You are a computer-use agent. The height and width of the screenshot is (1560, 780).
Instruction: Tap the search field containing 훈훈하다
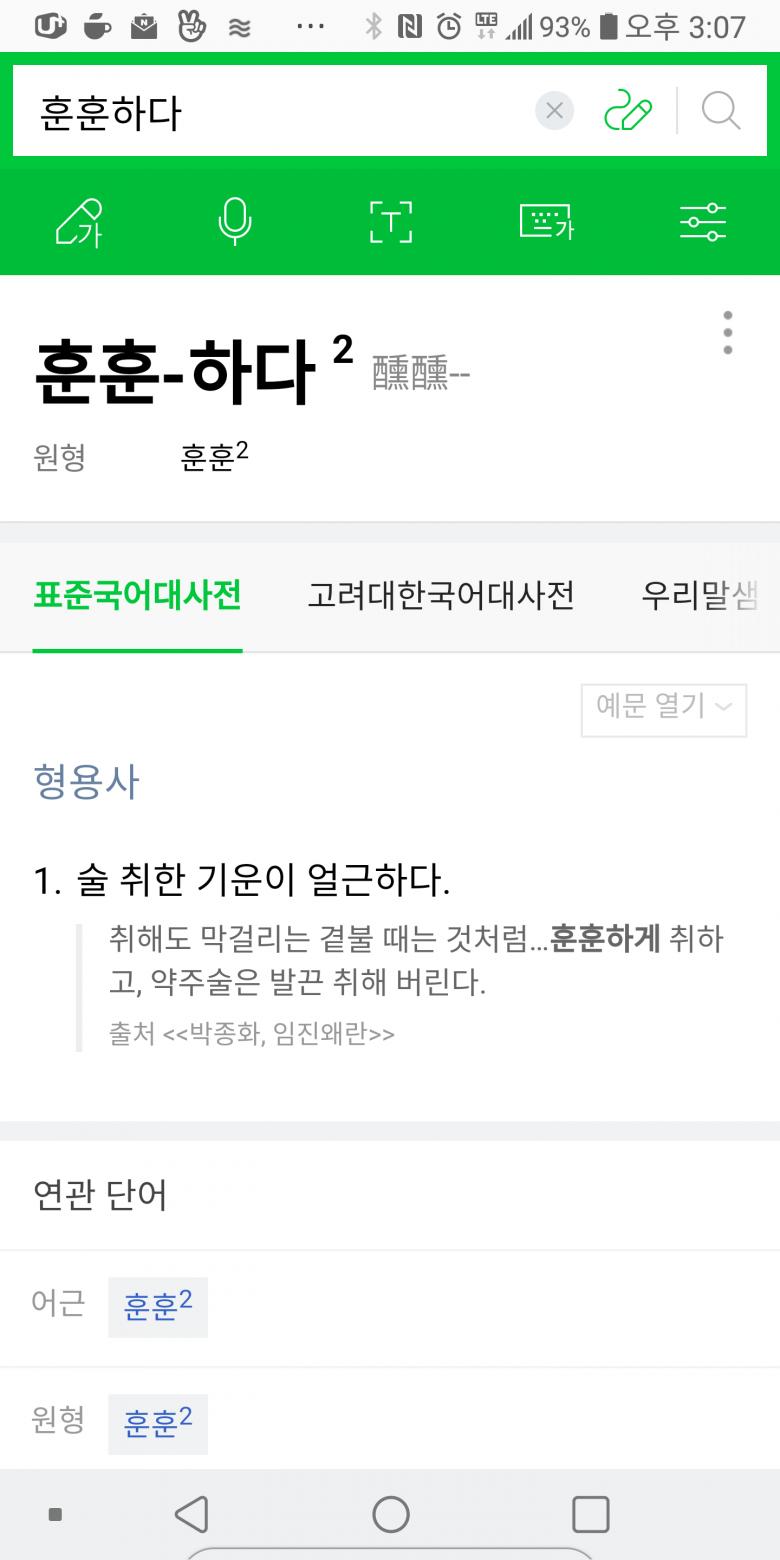(270, 111)
